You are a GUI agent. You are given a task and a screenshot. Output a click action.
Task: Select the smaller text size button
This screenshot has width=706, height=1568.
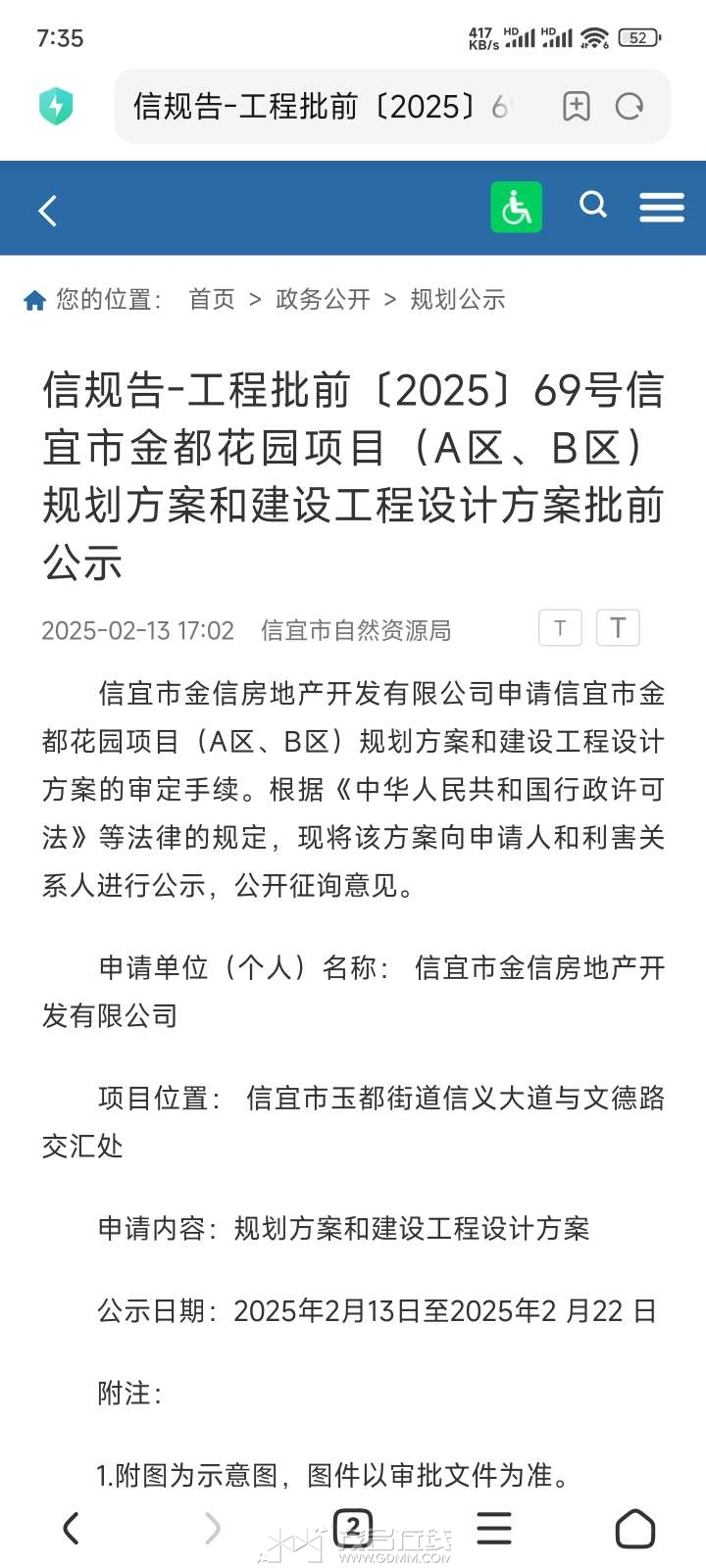pyautogui.click(x=560, y=628)
